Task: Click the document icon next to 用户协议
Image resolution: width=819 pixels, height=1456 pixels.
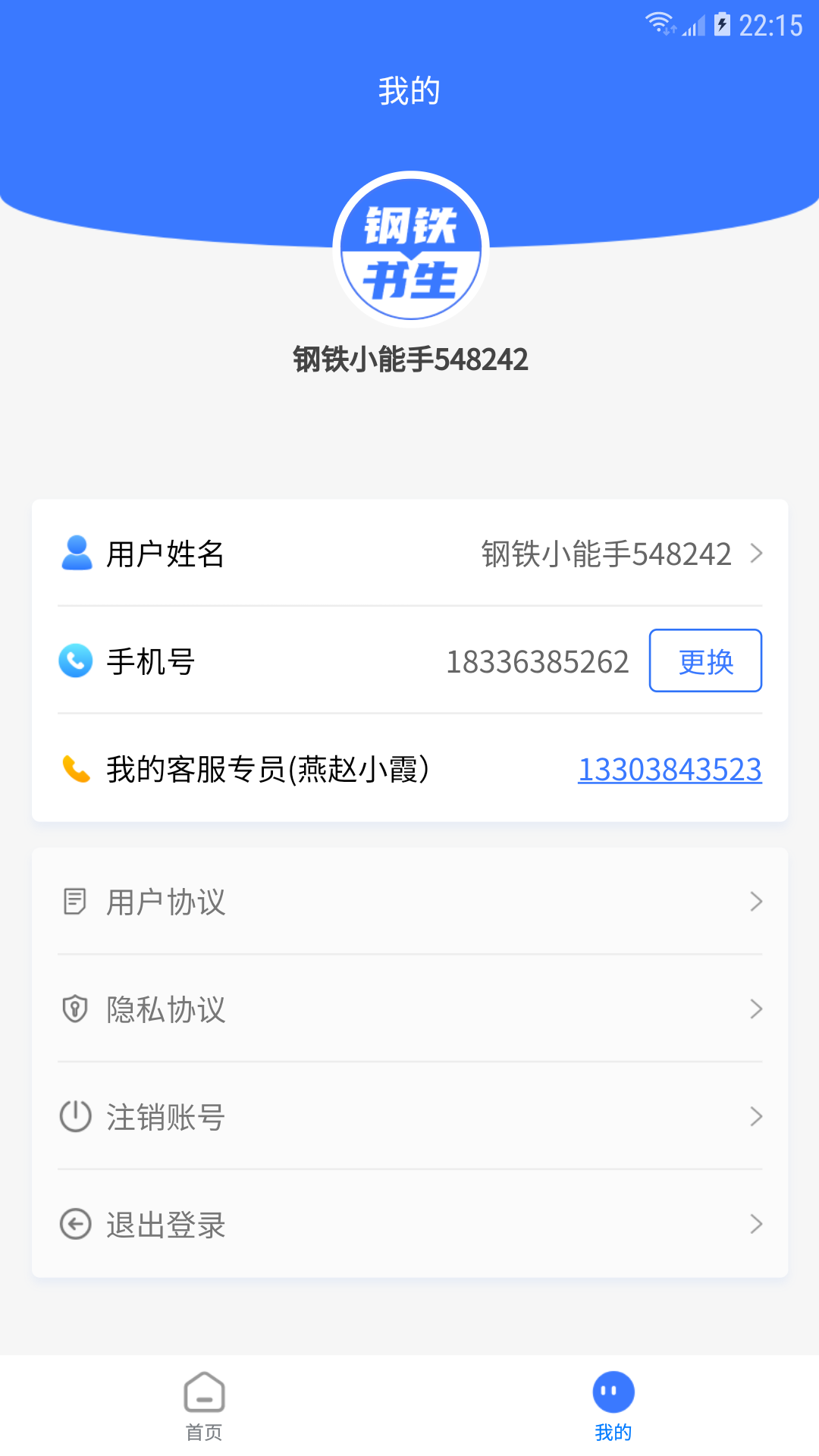Action: (x=74, y=901)
